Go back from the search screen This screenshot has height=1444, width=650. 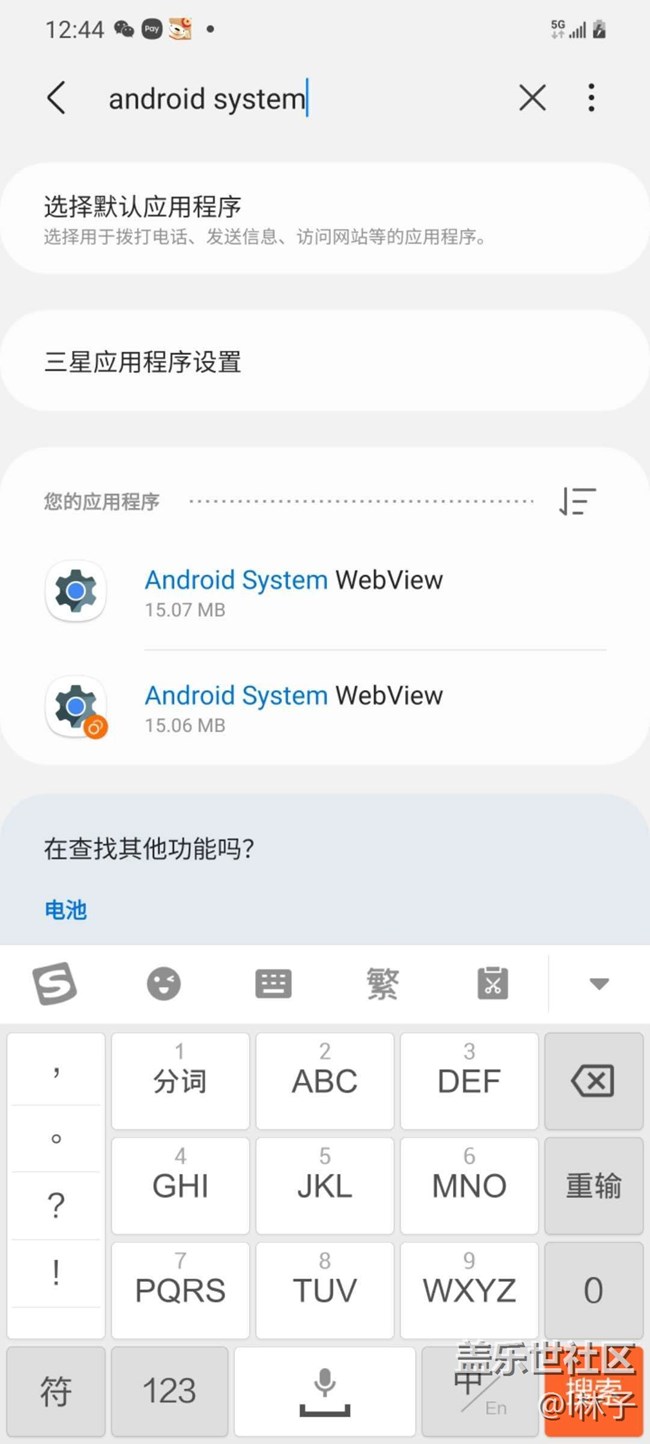pyautogui.click(x=56, y=98)
